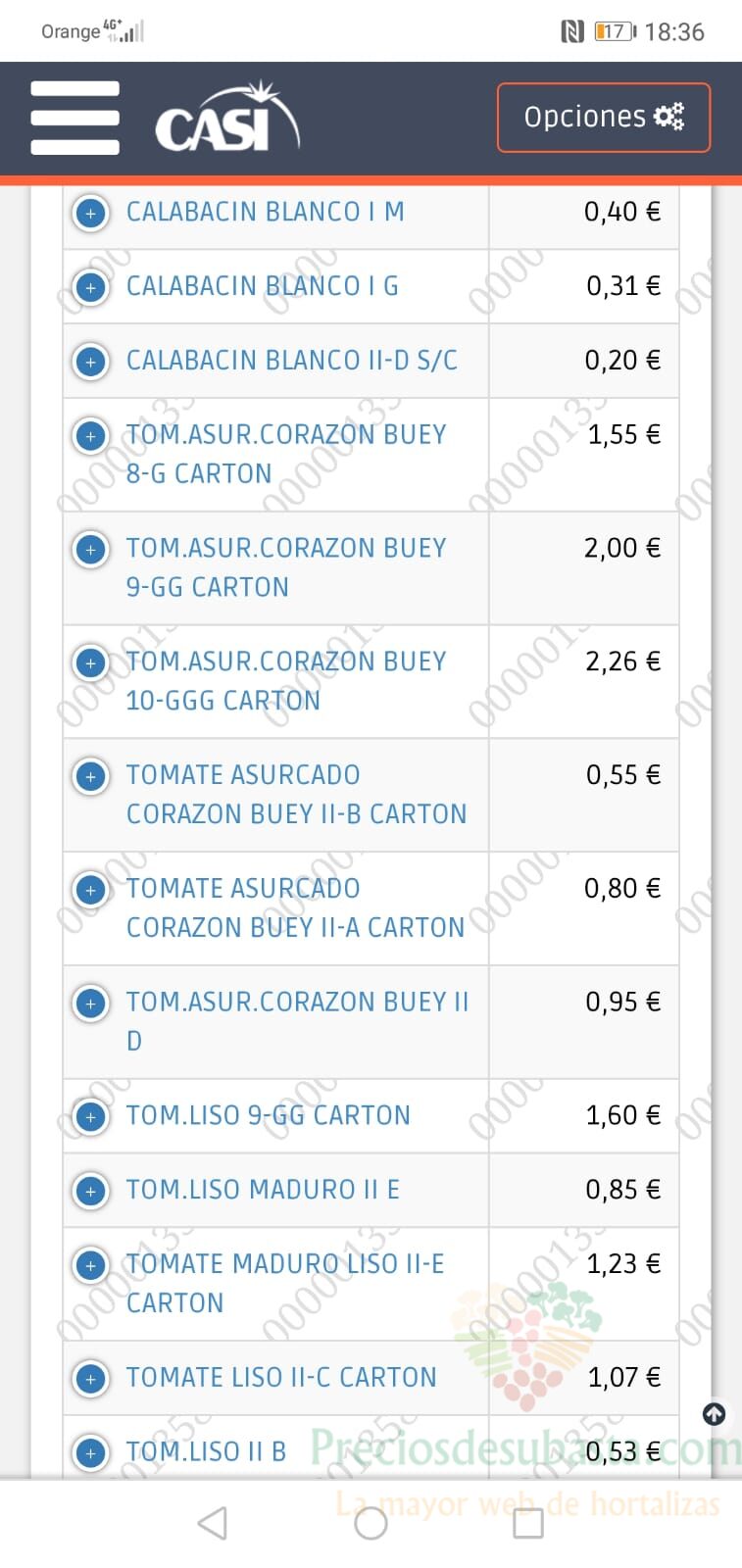Expand the TOM.LISO 9-GG CARTON row
The height and width of the screenshot is (1568, 742).
point(91,1117)
